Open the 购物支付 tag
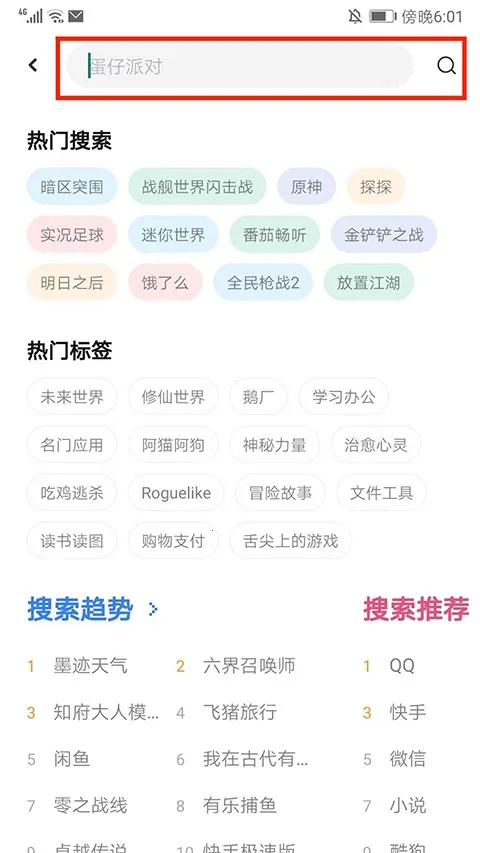 pos(173,541)
